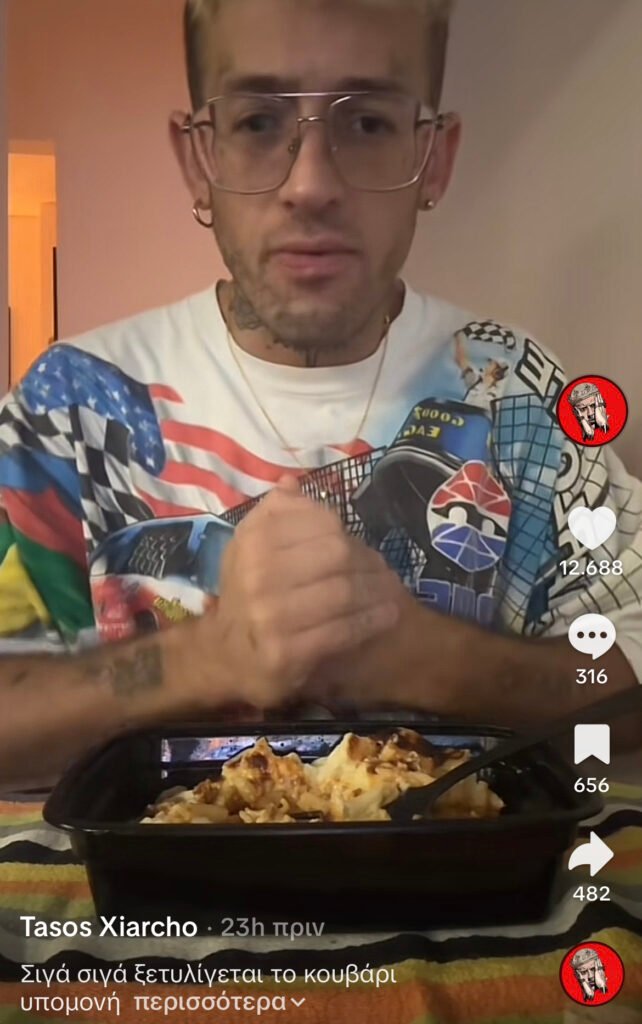The height and width of the screenshot is (1024, 642).
Task: Bookmark this video to favorites
Action: pyautogui.click(x=591, y=745)
